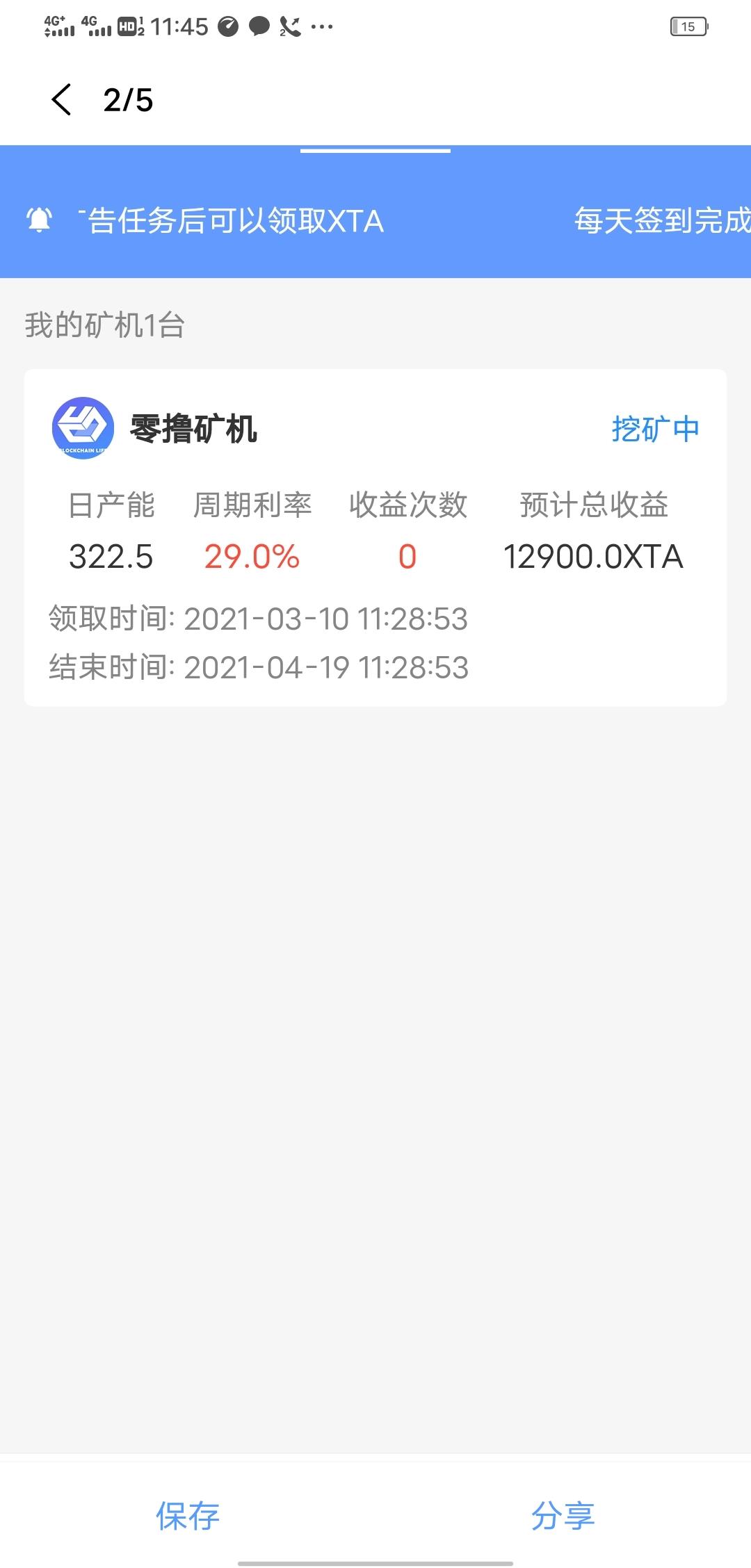Tap the Blockchain Life miner logo
This screenshot has width=751, height=1568.
click(83, 429)
